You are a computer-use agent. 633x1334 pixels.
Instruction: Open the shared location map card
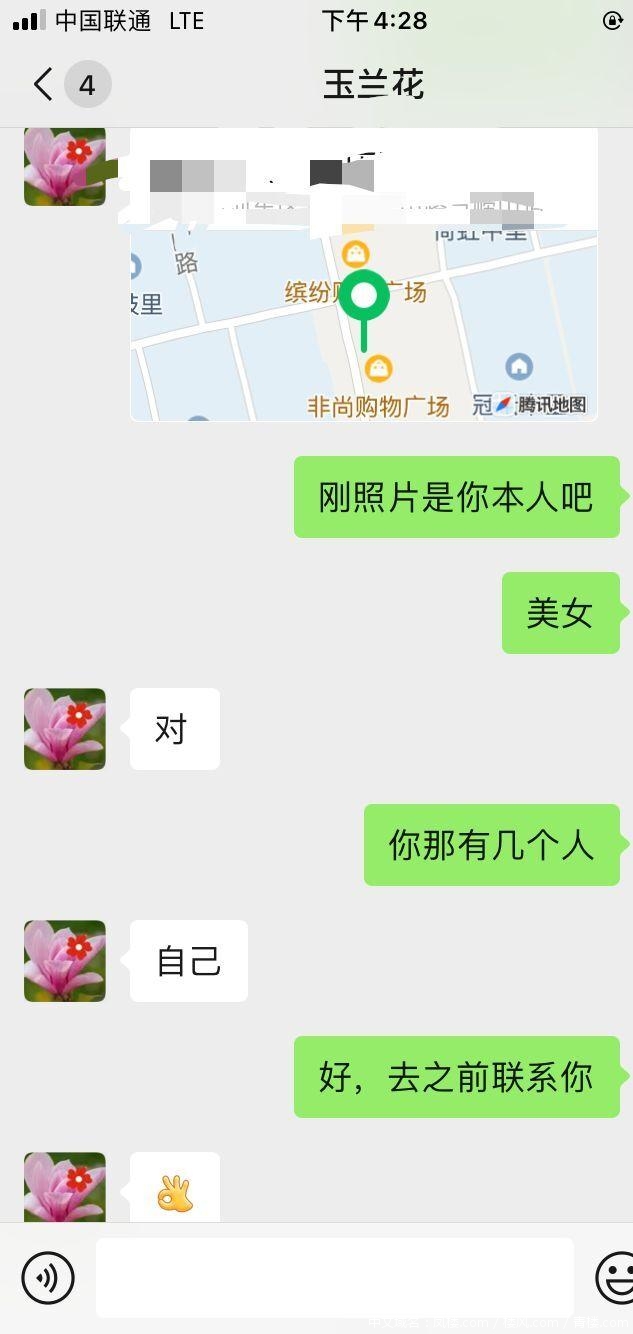tap(363, 300)
